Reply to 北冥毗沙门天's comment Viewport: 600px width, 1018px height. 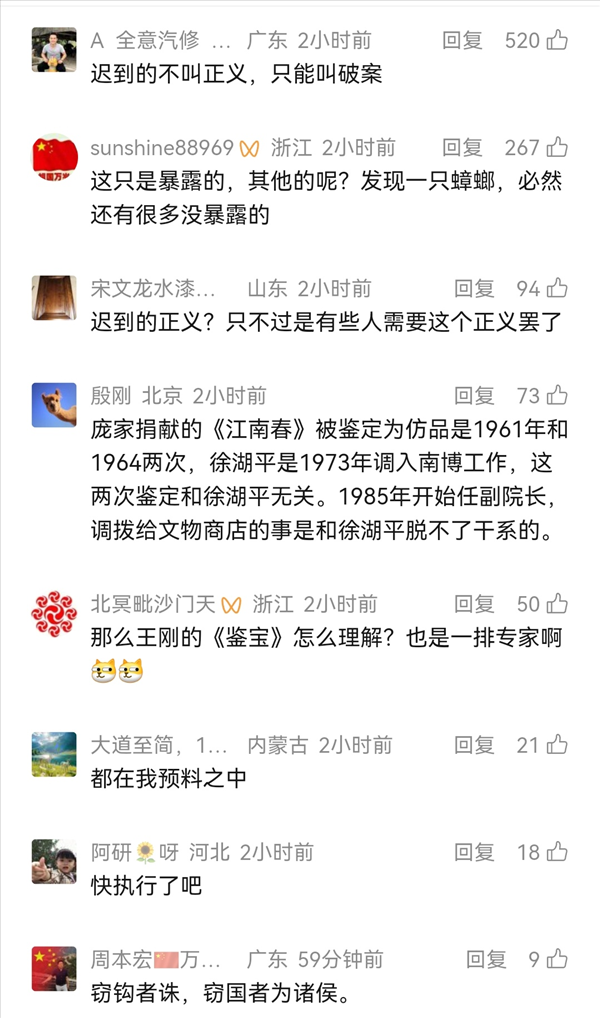[x=475, y=603]
